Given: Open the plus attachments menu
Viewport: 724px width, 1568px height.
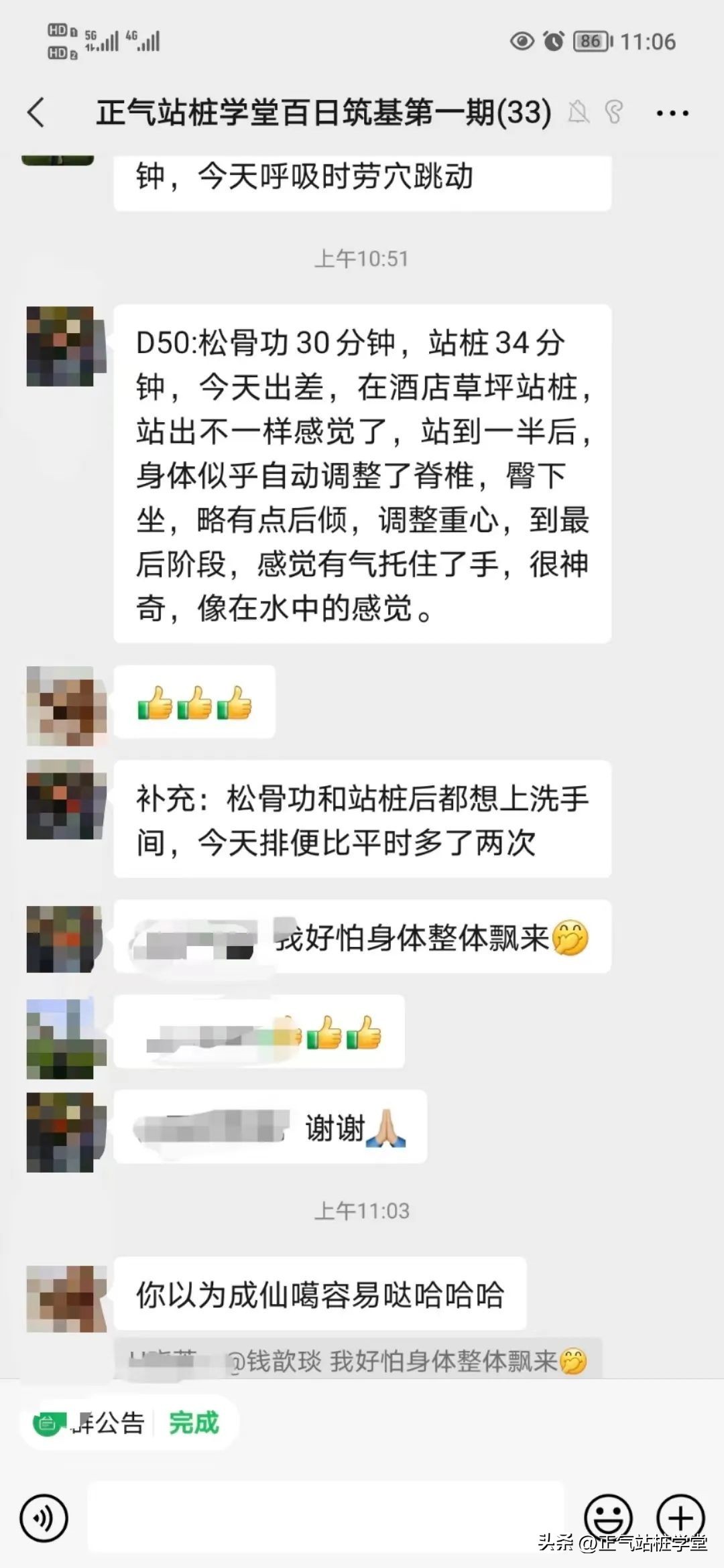Looking at the screenshot, I should click(680, 1518).
